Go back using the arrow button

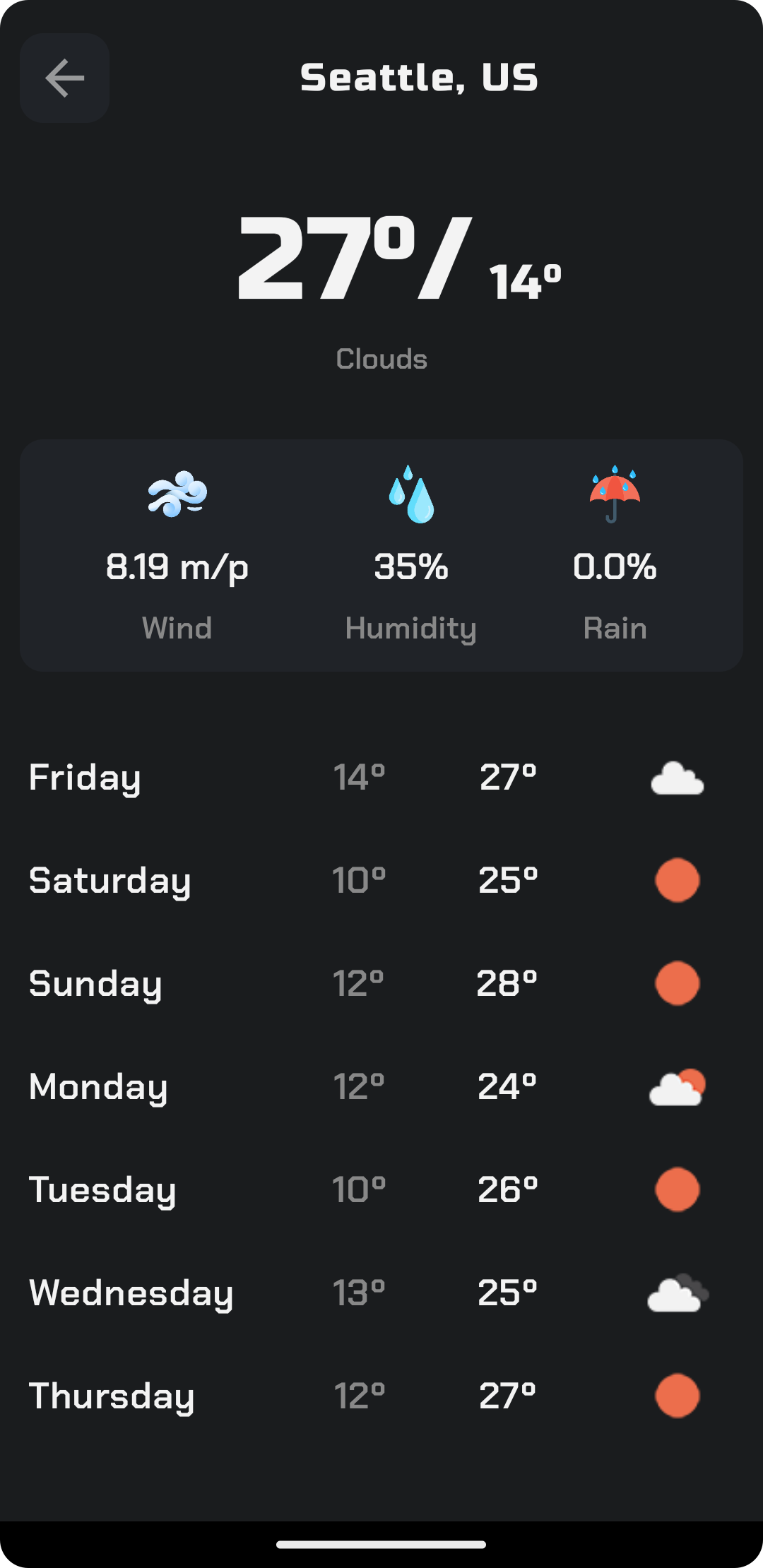(64, 78)
